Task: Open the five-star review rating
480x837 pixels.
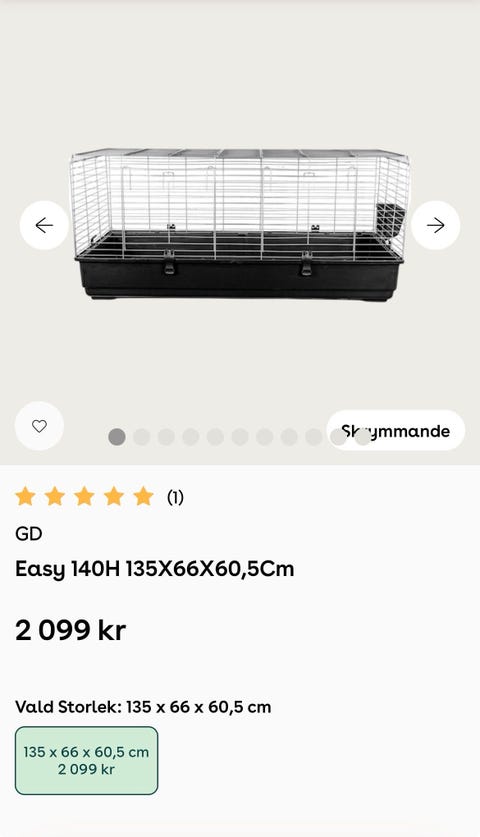Action: (x=99, y=497)
